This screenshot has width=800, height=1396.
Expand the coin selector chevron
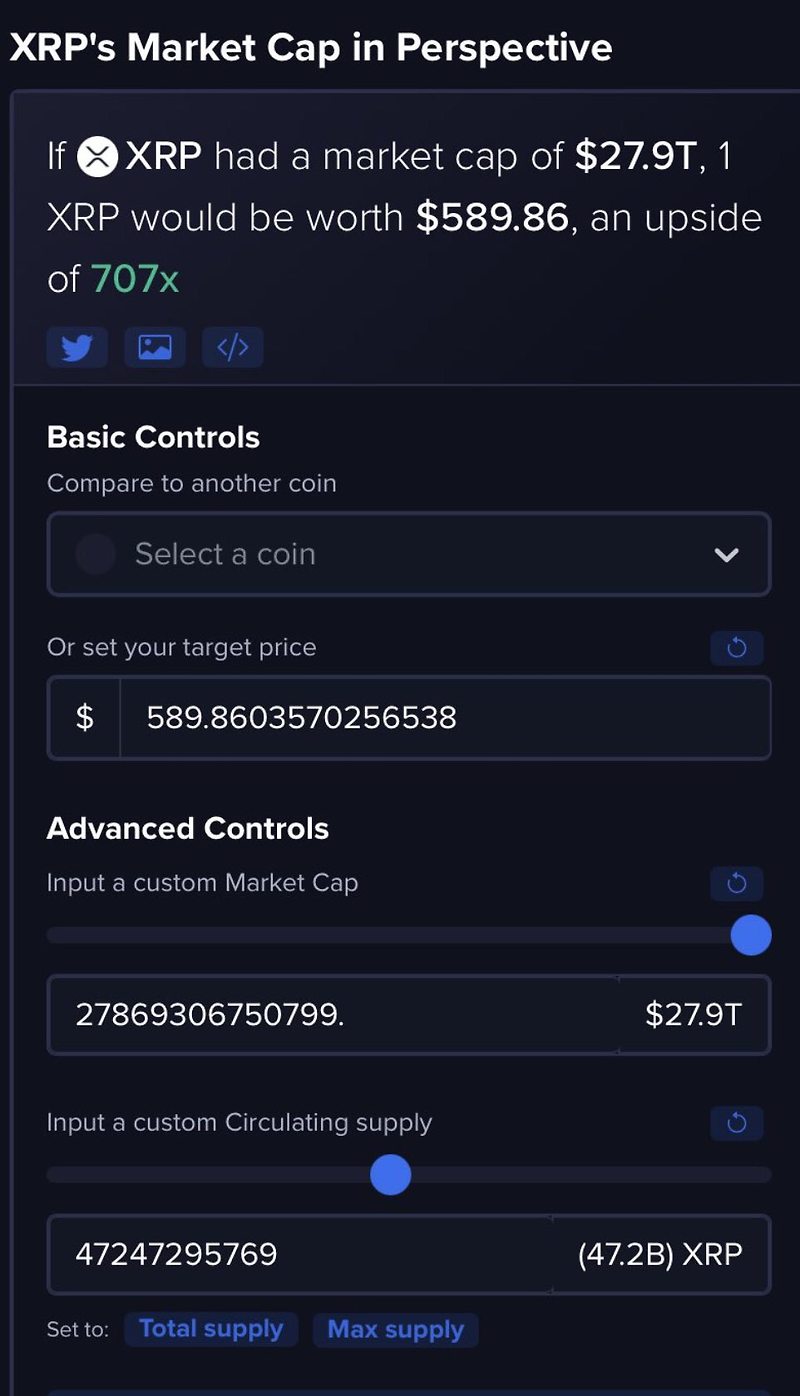coord(727,554)
